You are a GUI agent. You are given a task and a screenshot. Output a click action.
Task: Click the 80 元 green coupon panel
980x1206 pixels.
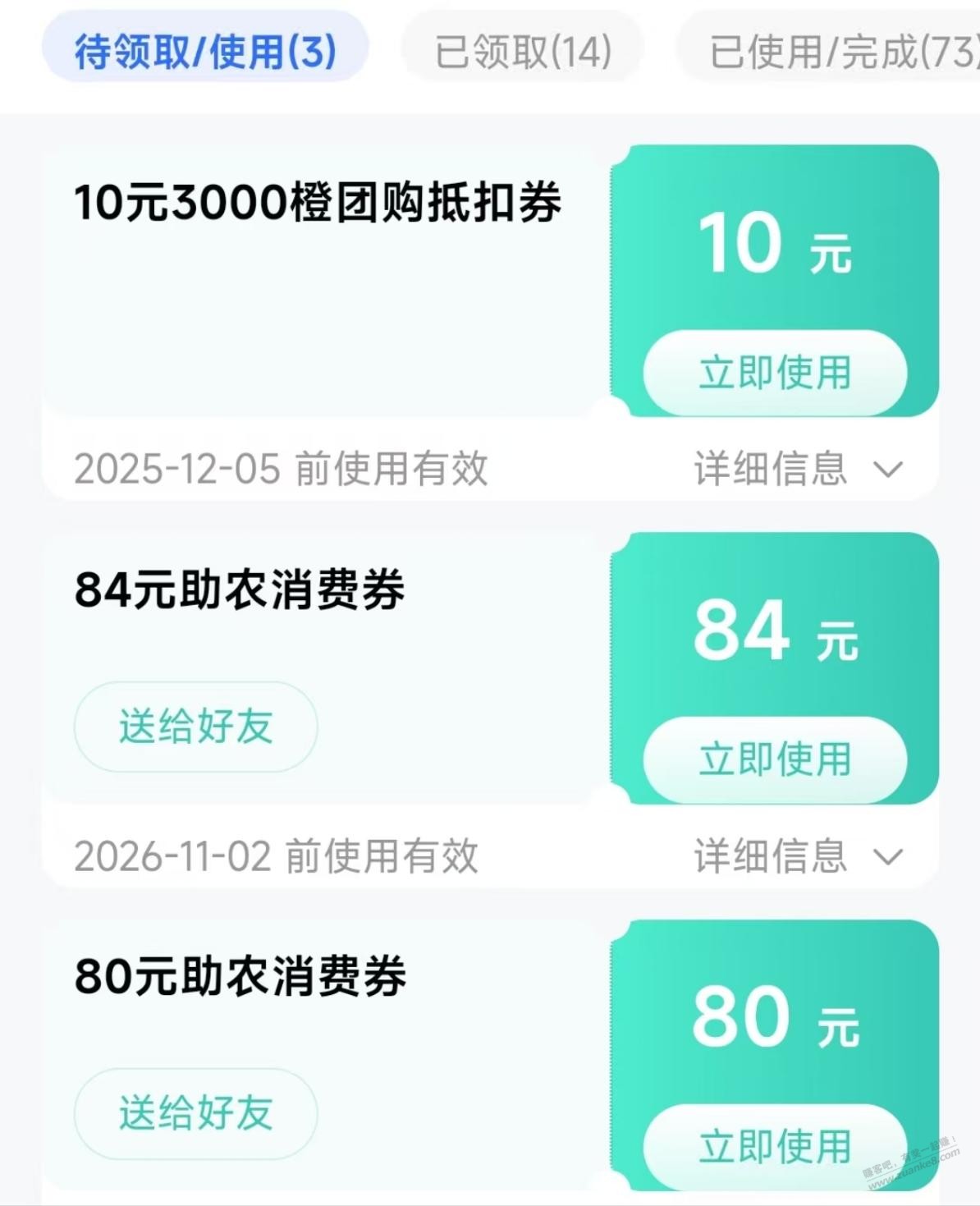[x=776, y=1014]
